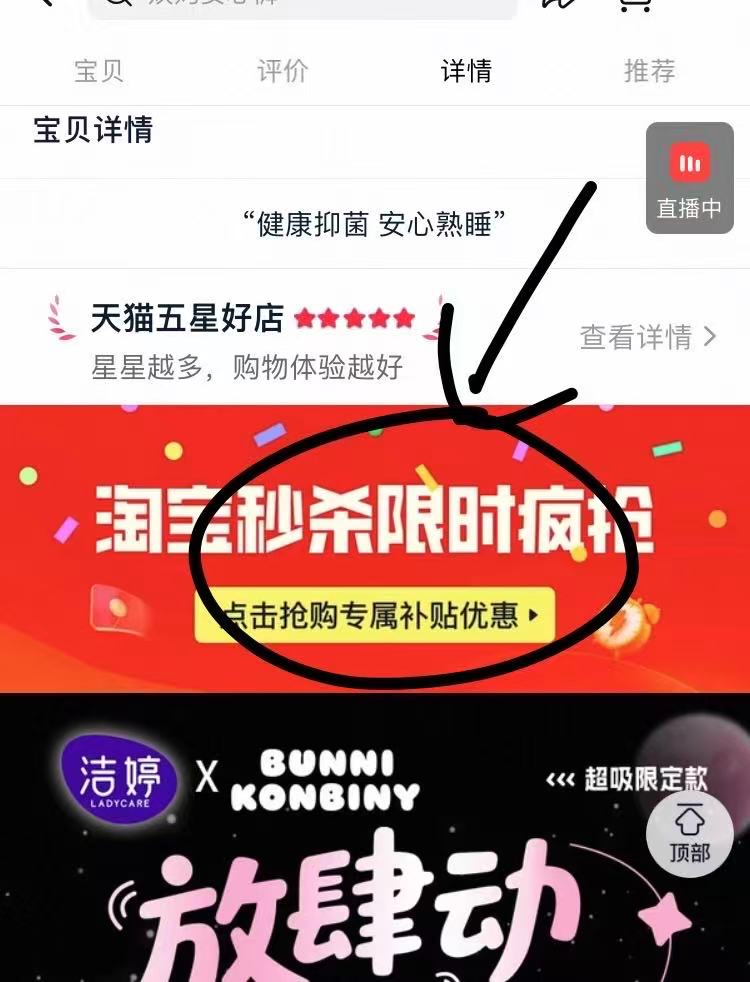The height and width of the screenshot is (982, 750).
Task: Jump back to top with 顶部 button
Action: [690, 833]
